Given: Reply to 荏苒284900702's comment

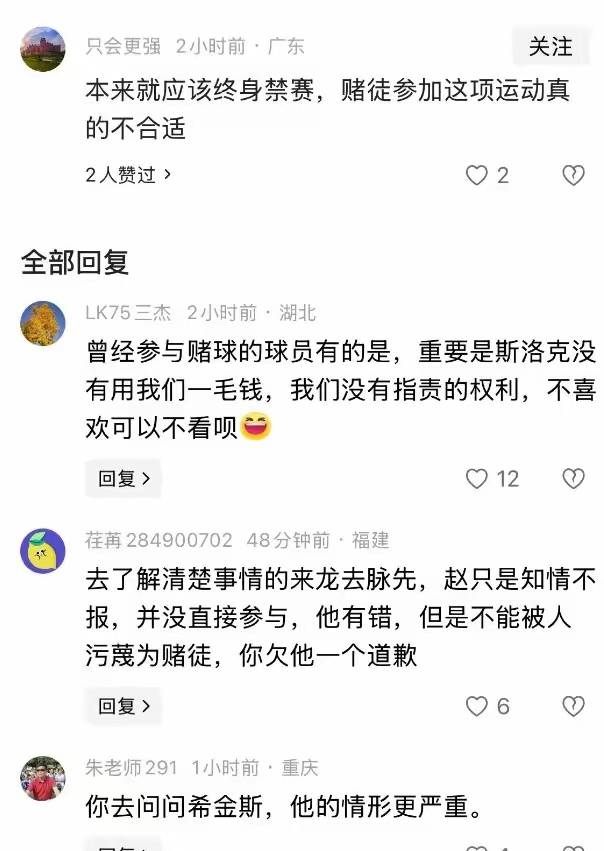Looking at the screenshot, I should (123, 706).
